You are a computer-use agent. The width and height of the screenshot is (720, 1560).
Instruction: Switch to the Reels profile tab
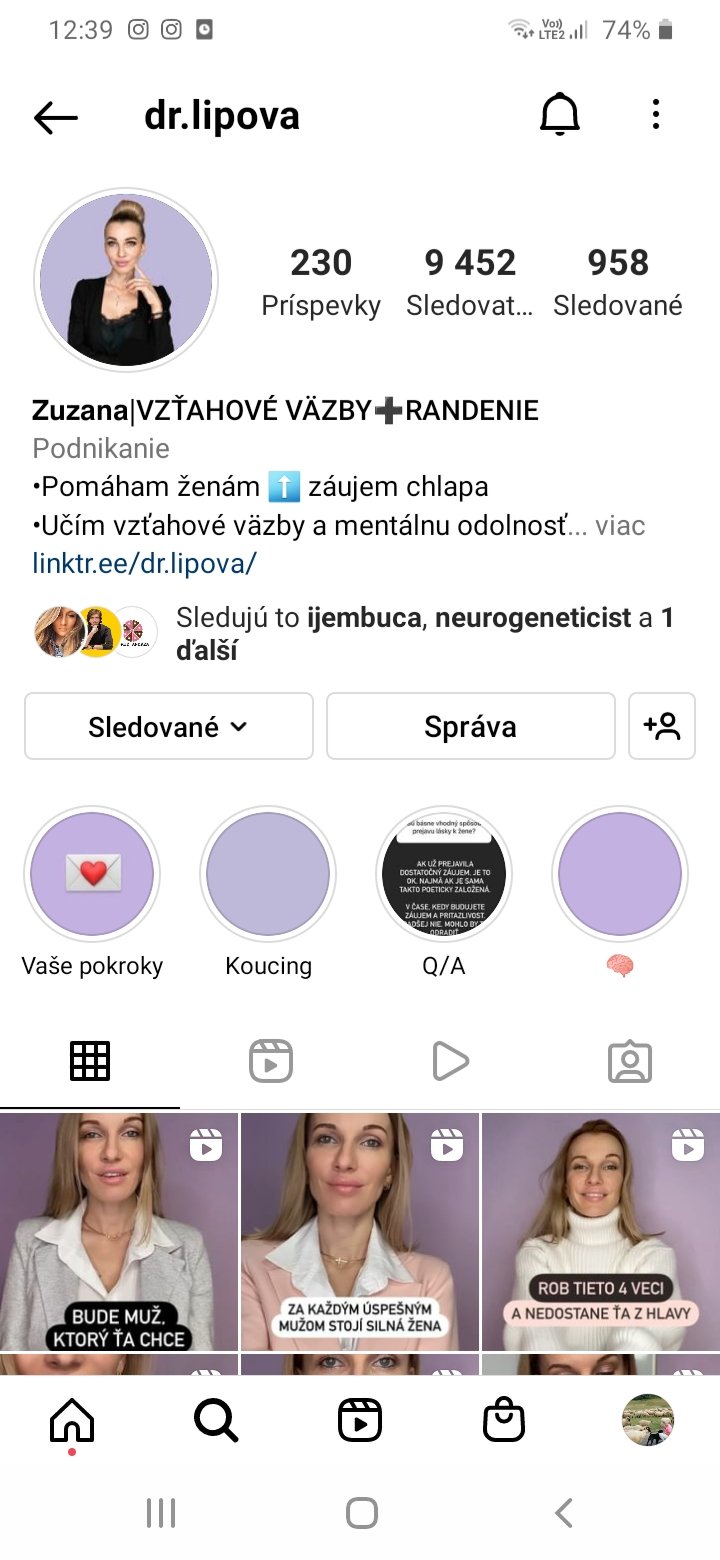click(270, 1061)
